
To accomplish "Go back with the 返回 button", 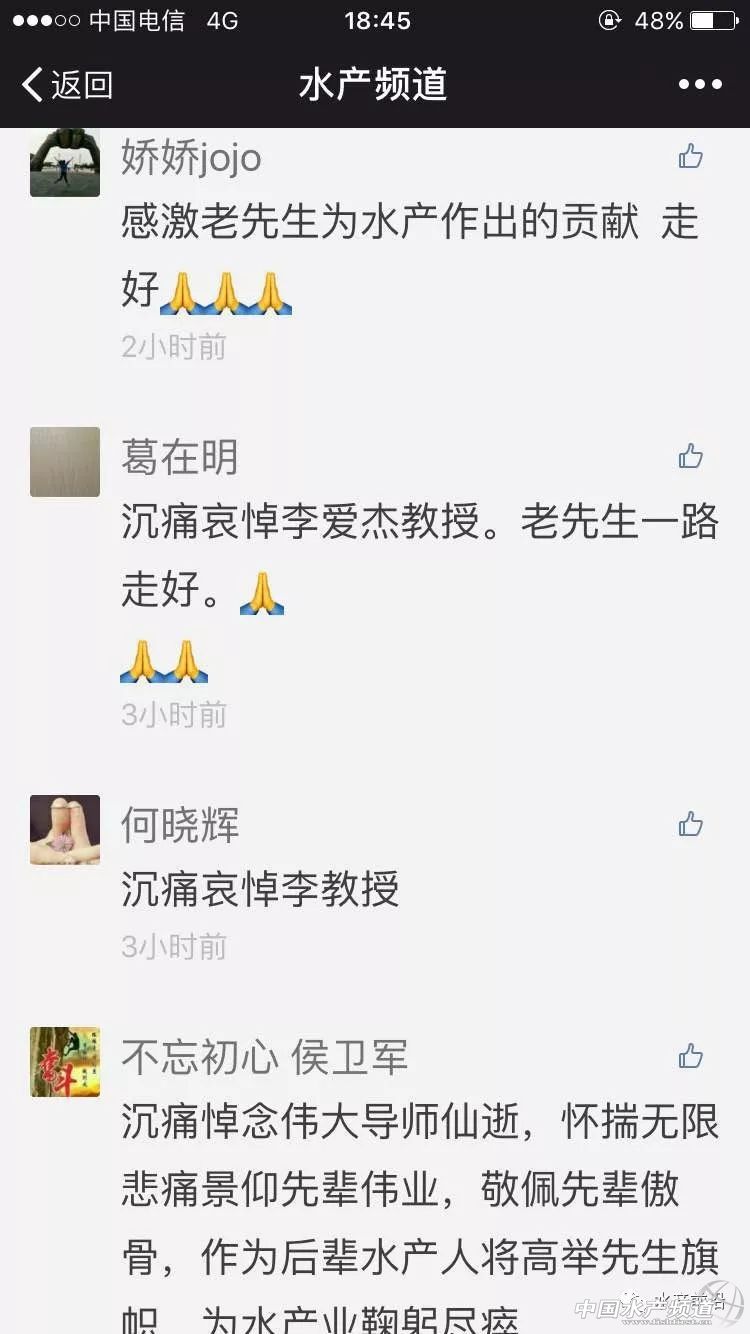I will pos(68,86).
